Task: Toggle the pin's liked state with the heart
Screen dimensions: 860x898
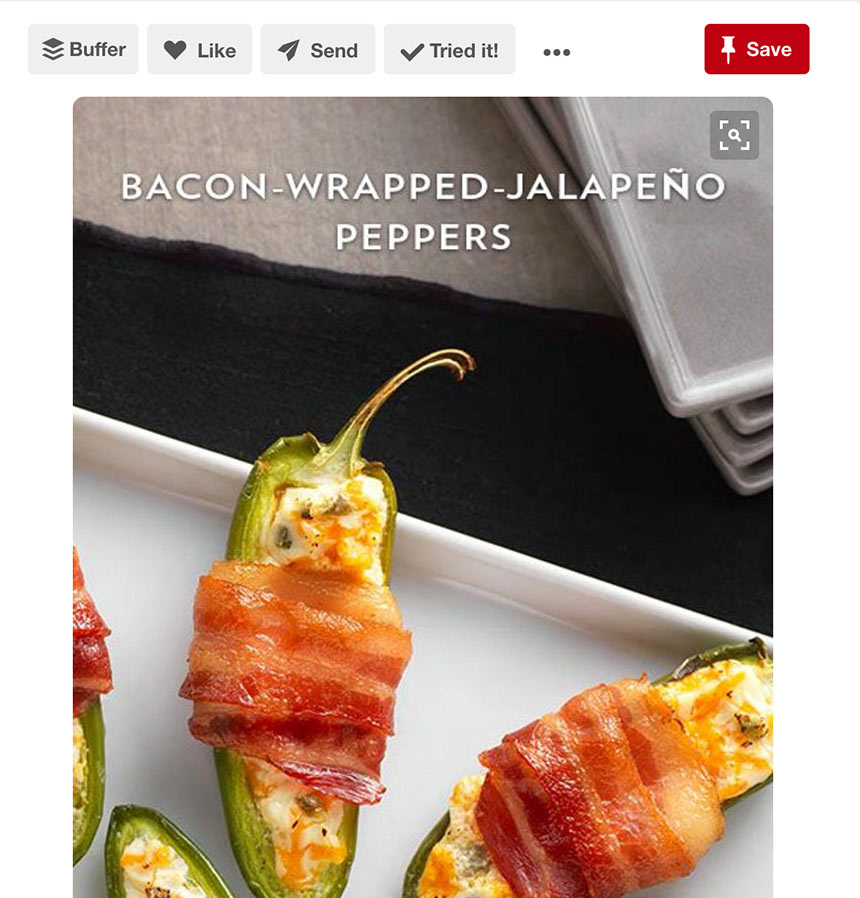Action: tap(174, 49)
